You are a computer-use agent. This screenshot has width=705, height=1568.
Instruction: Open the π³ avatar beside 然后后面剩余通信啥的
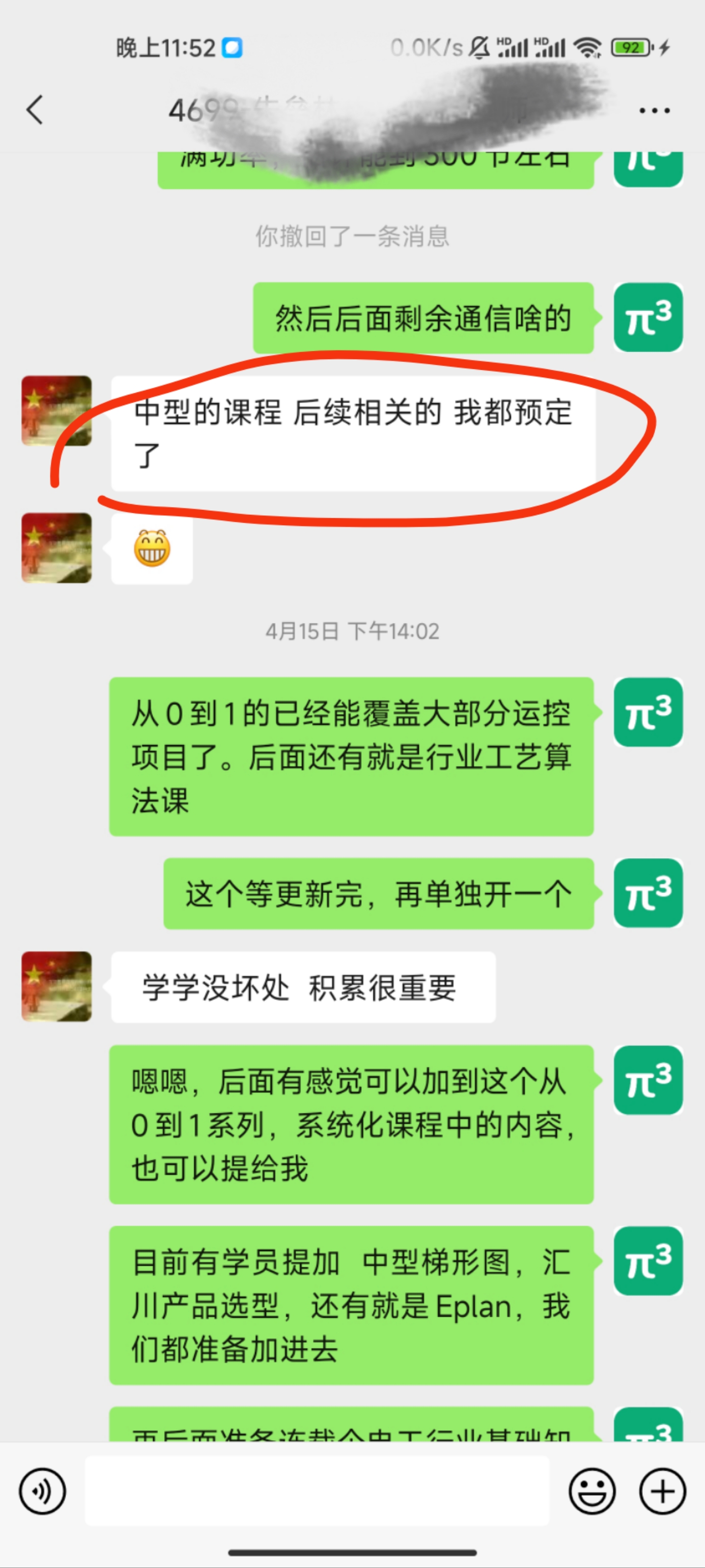(648, 317)
